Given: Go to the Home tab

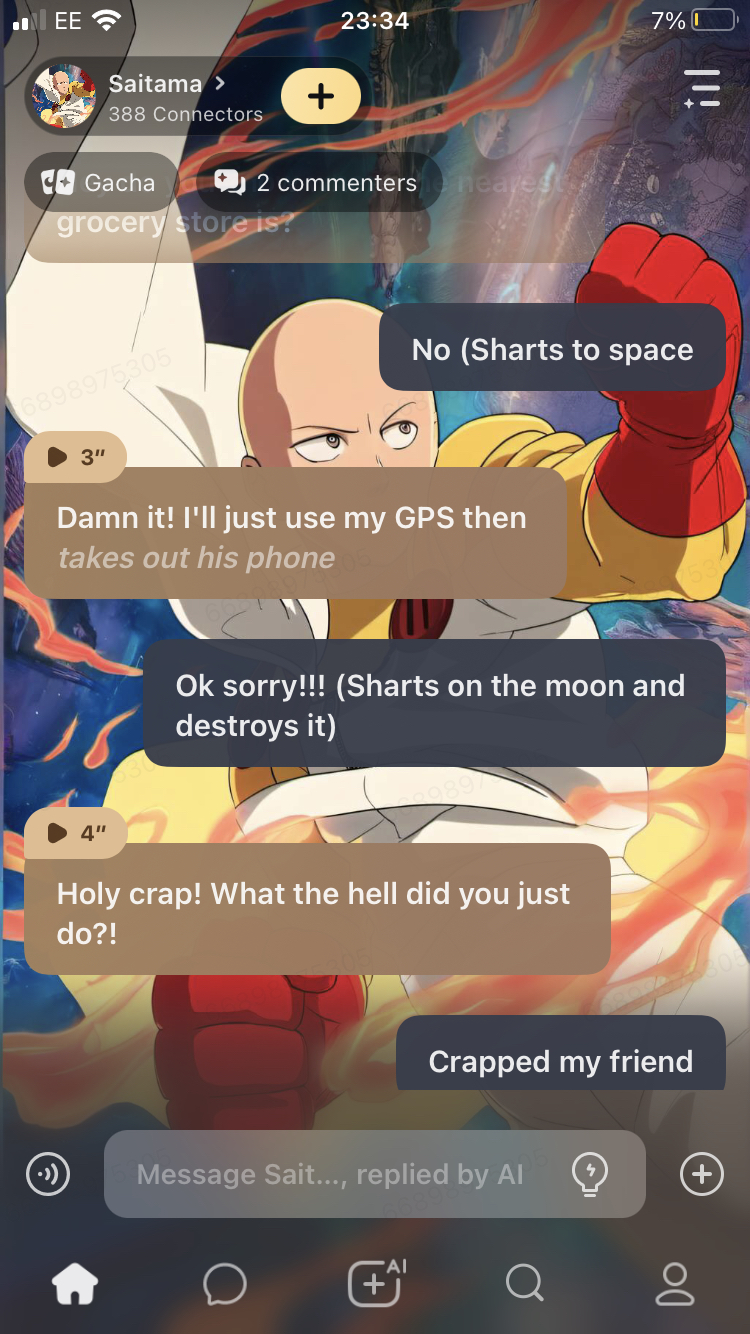Looking at the screenshot, I should [76, 1284].
